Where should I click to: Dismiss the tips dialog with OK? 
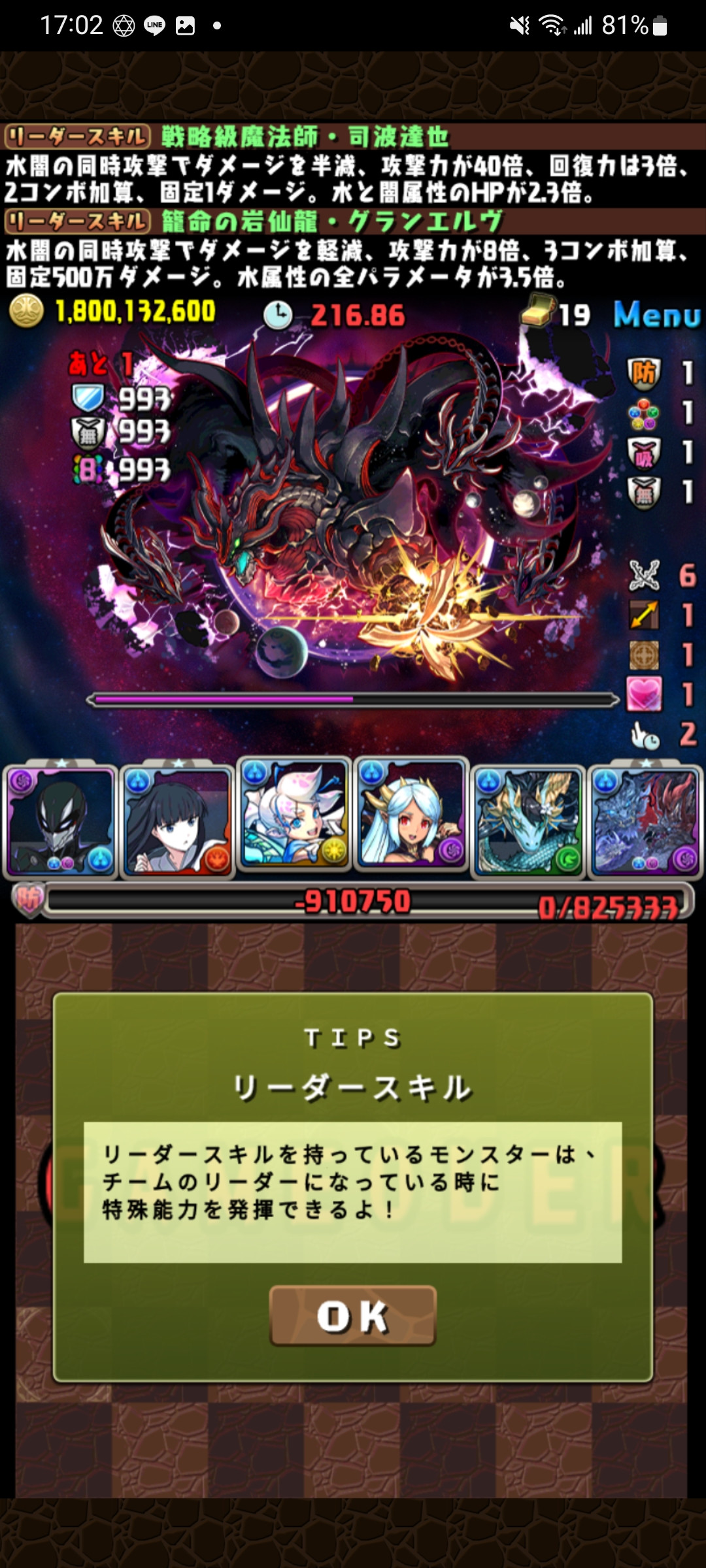[352, 1315]
